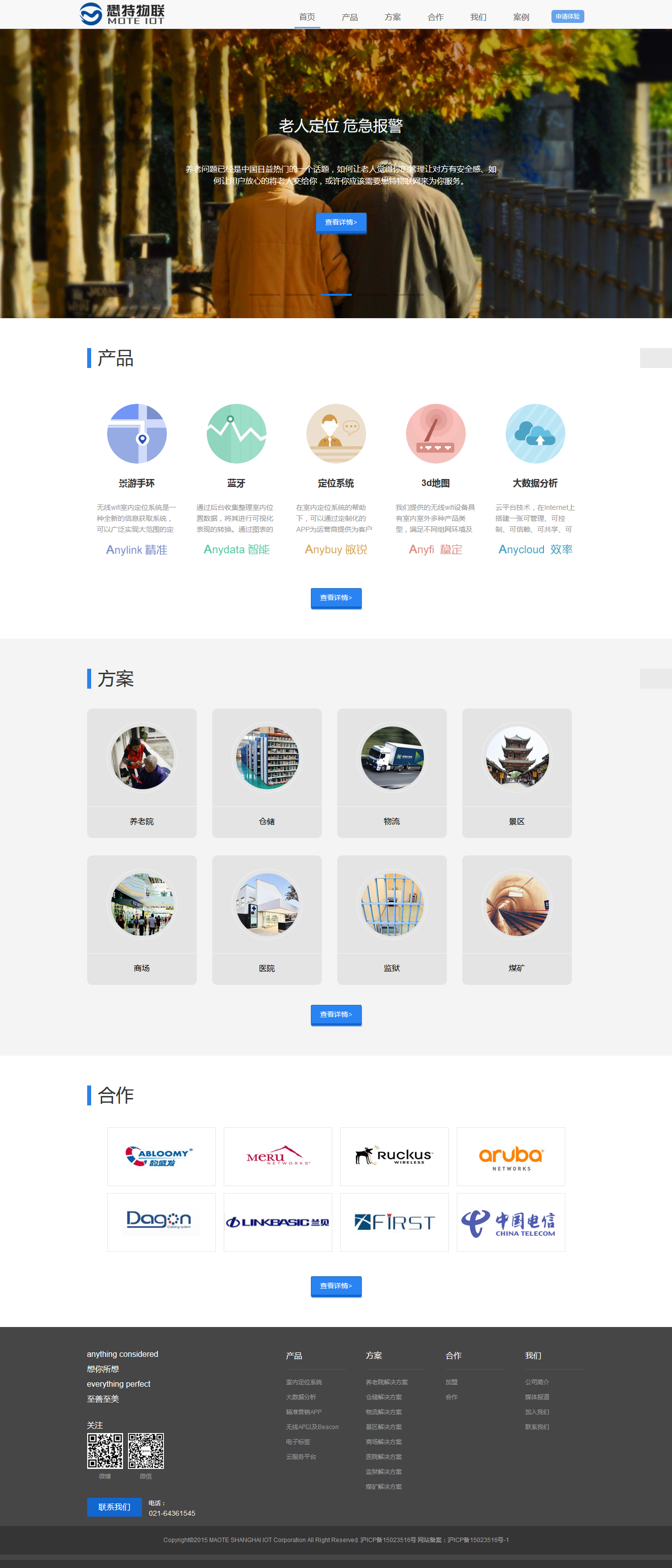
Task: Open the 产品 navigation tab
Action: coord(349,17)
